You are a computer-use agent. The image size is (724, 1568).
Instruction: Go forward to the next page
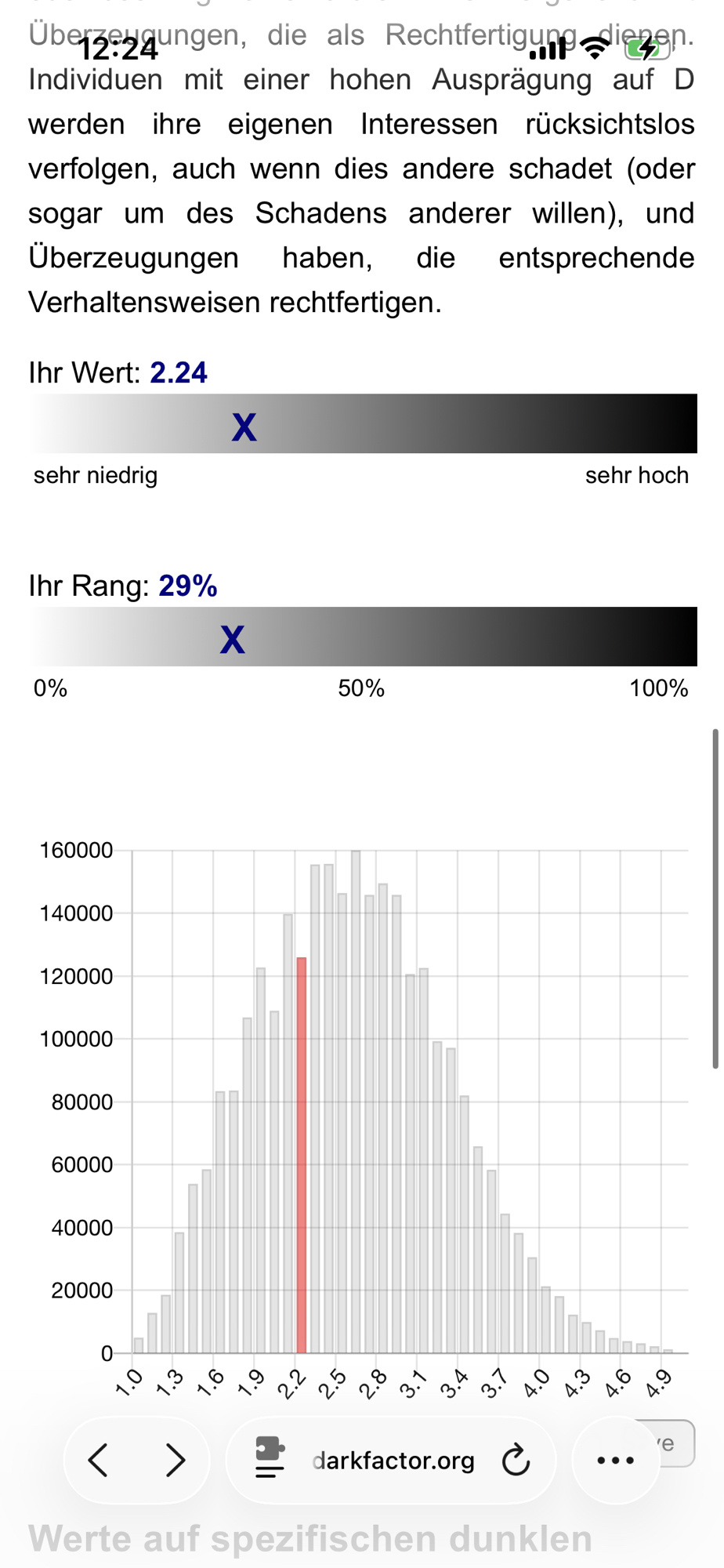[176, 1461]
